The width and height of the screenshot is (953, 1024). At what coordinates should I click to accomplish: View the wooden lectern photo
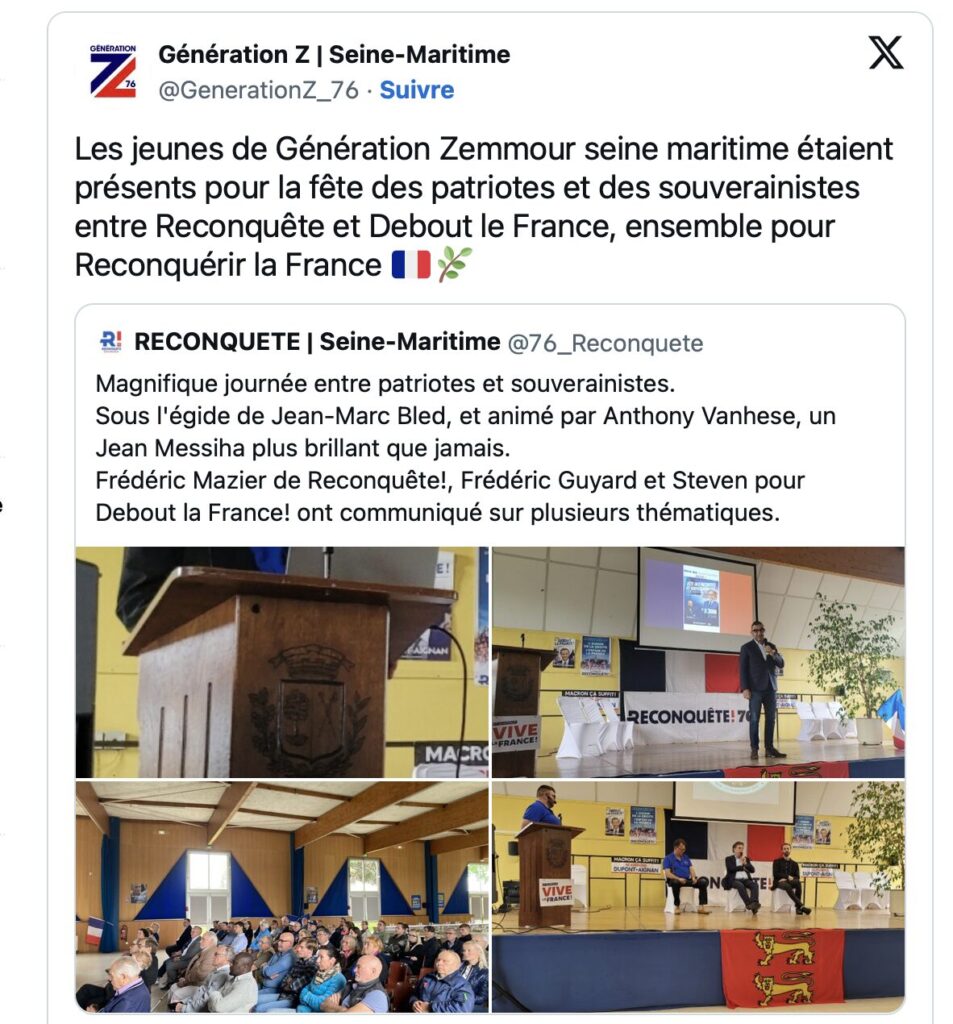tap(282, 662)
